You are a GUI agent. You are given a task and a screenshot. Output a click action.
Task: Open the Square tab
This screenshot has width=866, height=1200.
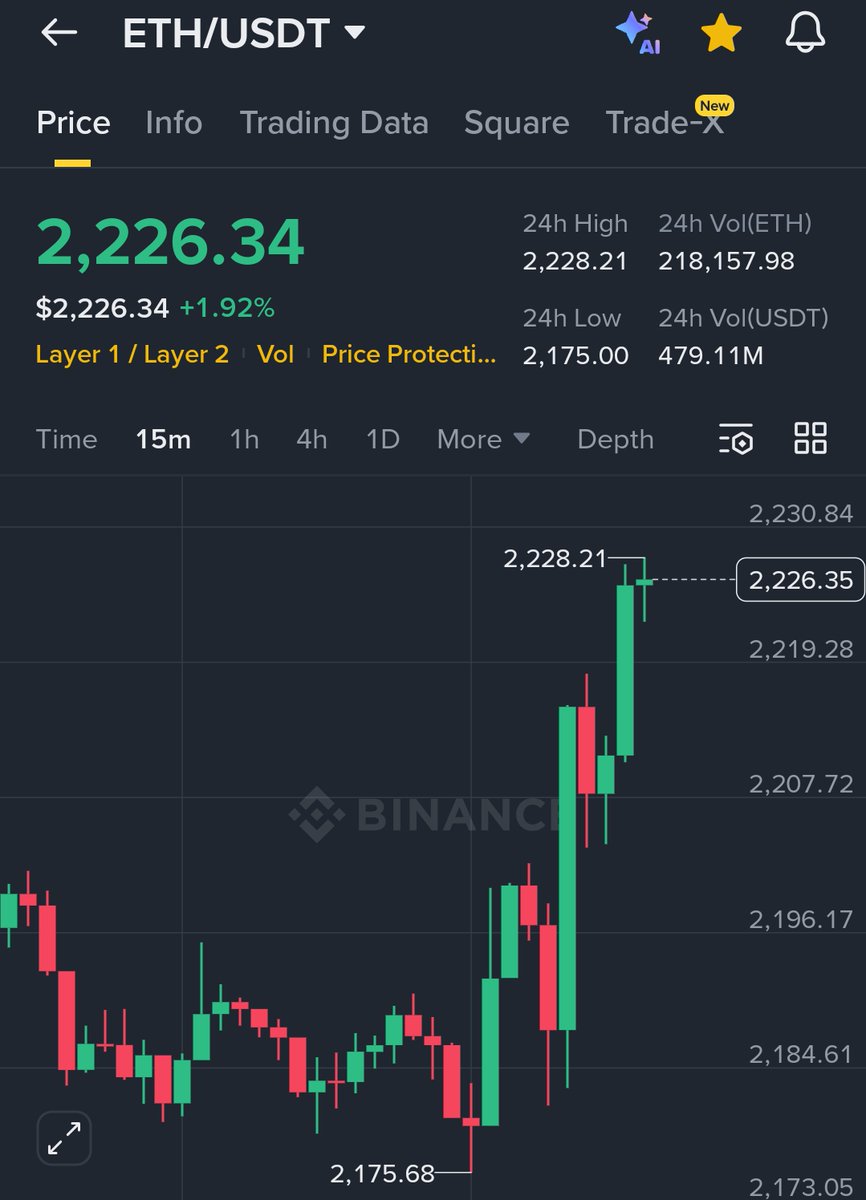coord(516,123)
